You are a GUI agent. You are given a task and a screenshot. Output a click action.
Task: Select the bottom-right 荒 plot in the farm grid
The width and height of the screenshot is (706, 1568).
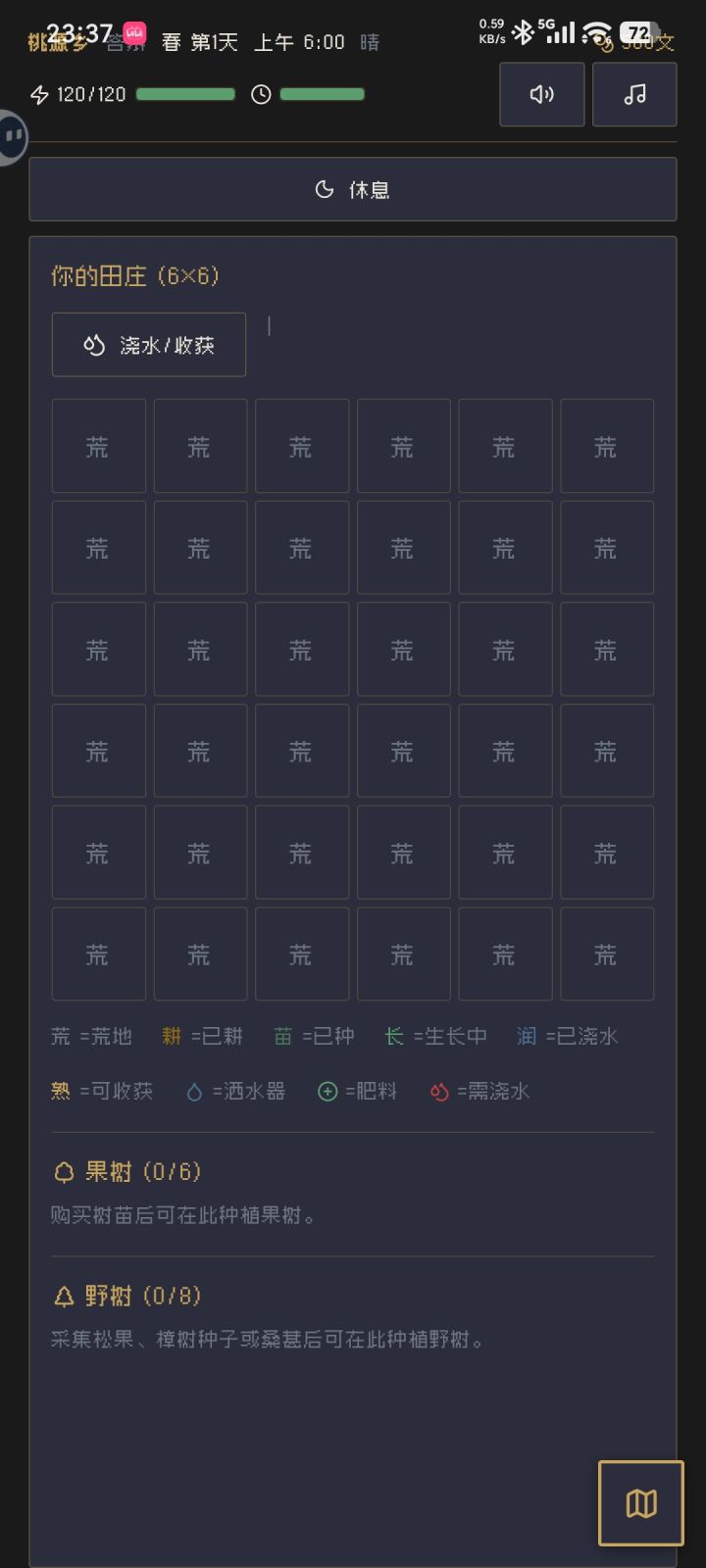(606, 954)
